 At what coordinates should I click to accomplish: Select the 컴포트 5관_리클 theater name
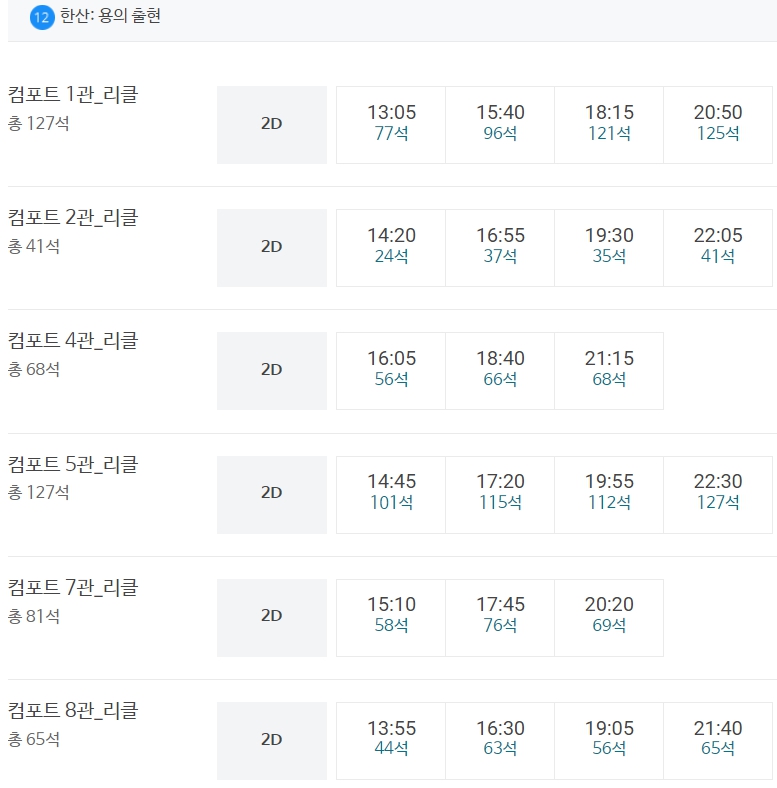tap(73, 464)
